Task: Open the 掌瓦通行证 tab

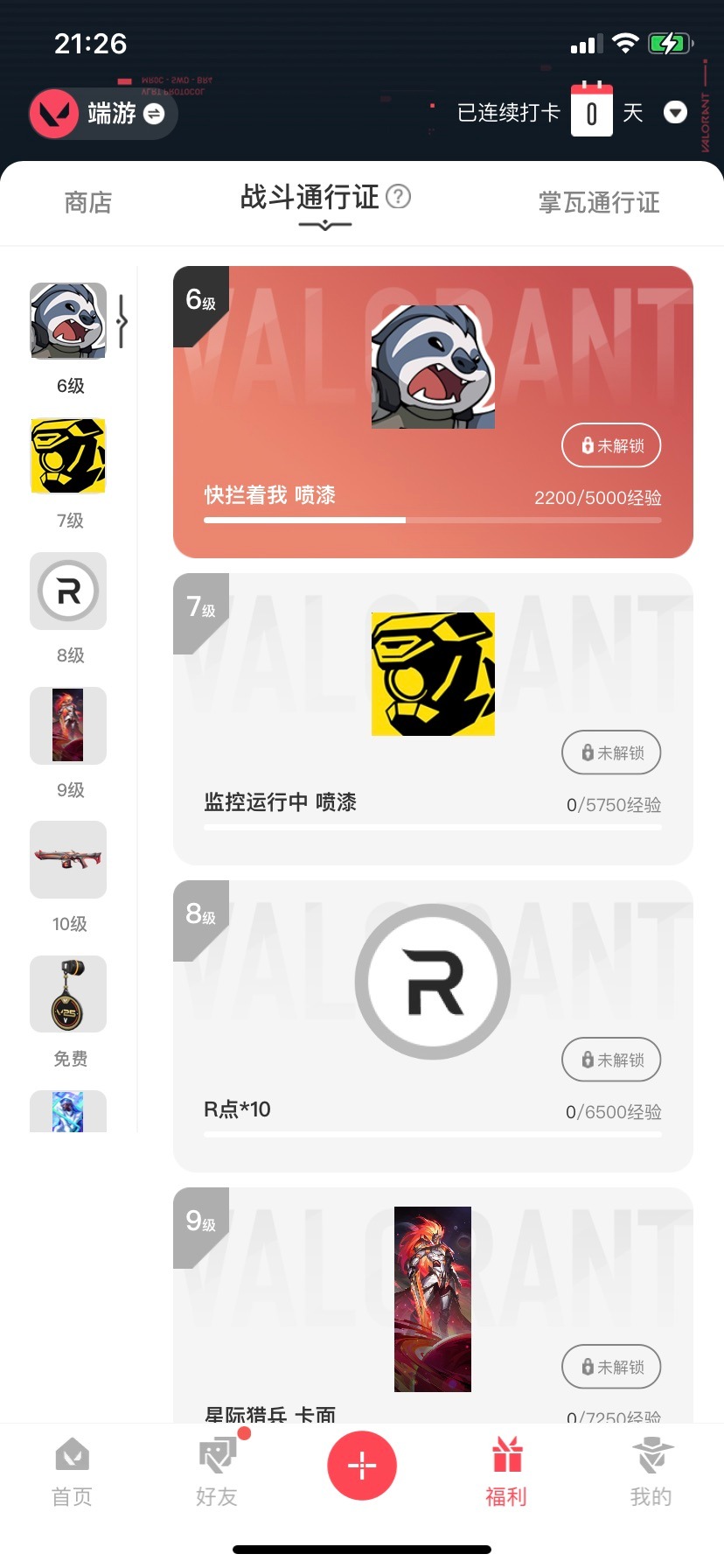Action: click(598, 203)
